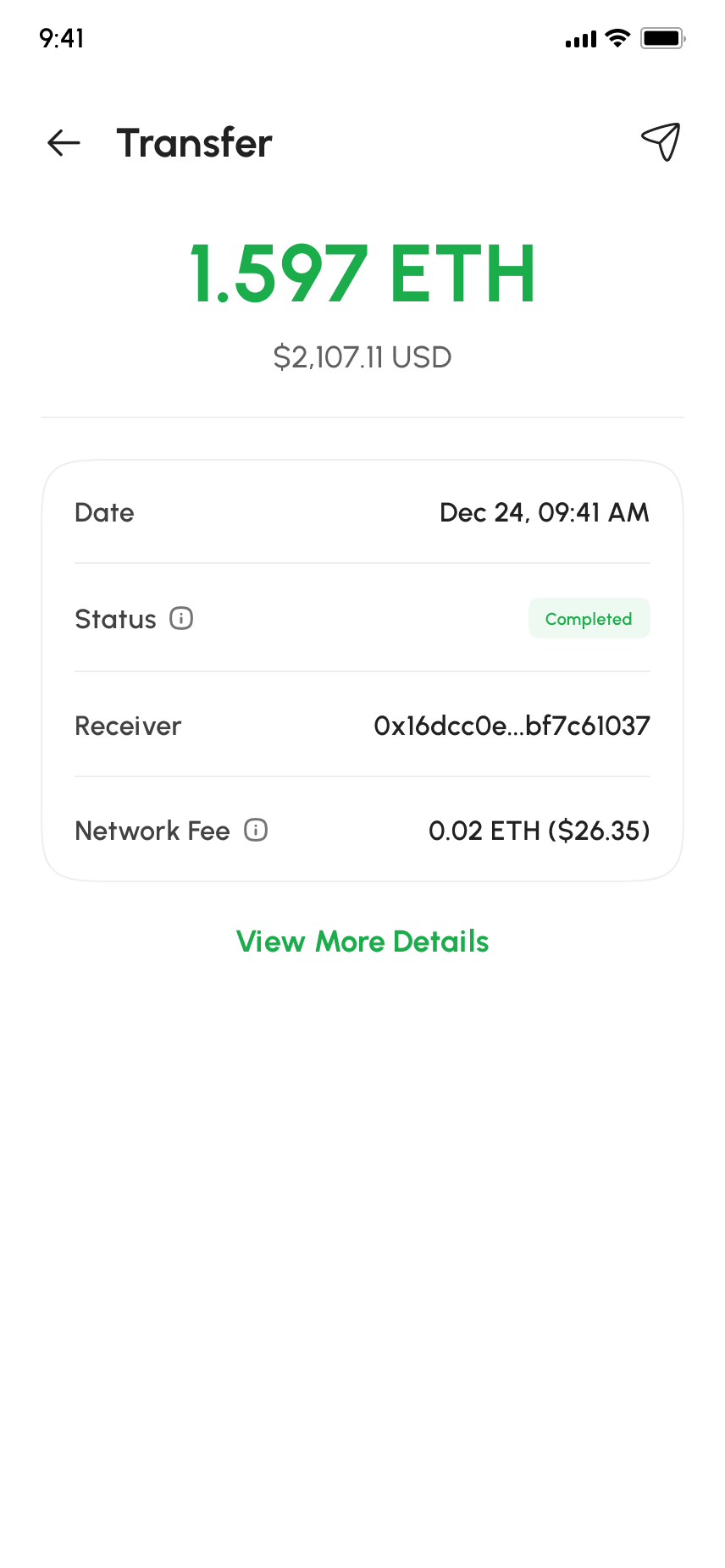Viewport: 725px width, 1568px height.
Task: Open the info icon next to Status
Action: click(x=181, y=619)
